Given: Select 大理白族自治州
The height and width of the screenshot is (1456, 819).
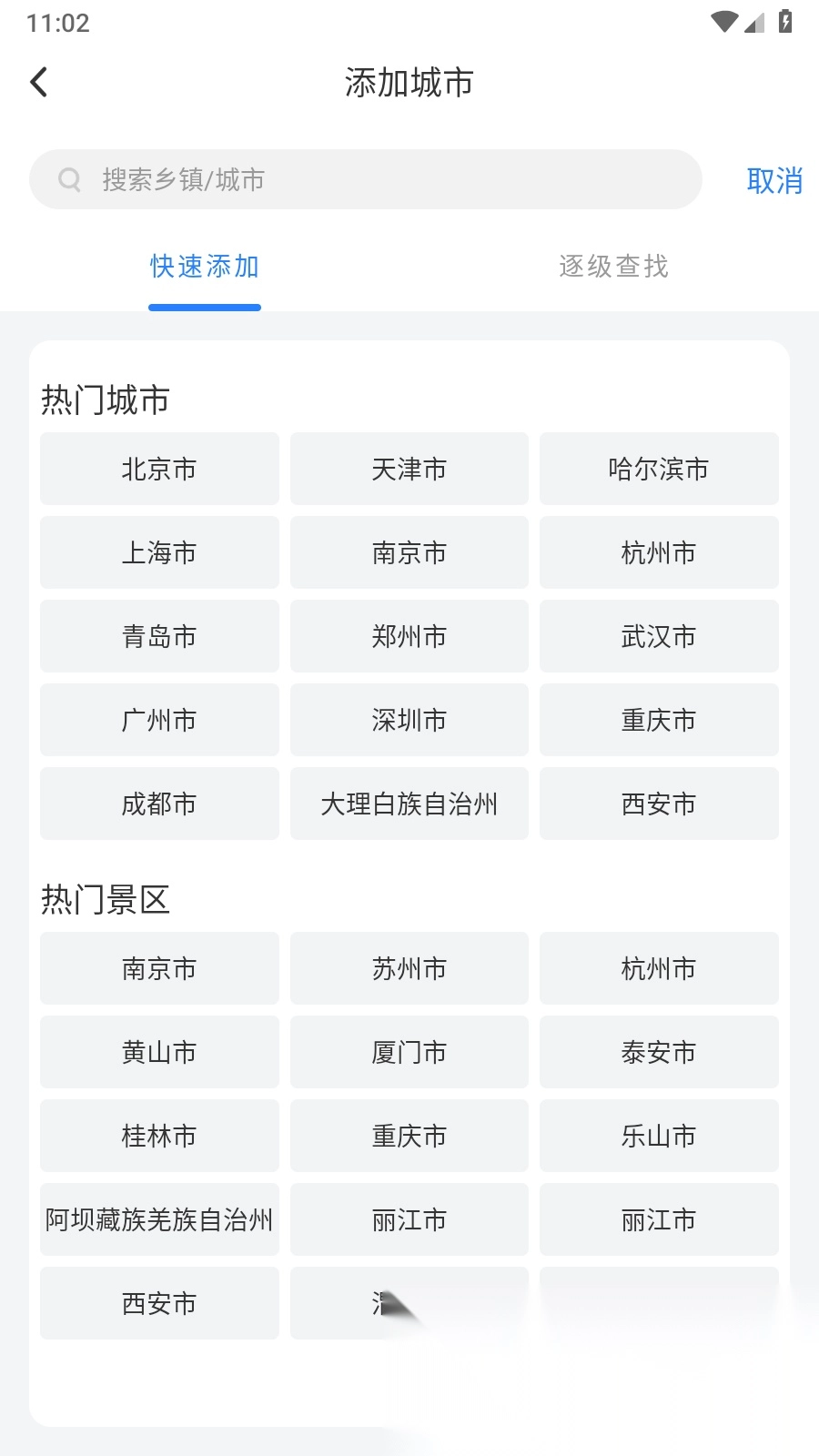Looking at the screenshot, I should point(409,804).
